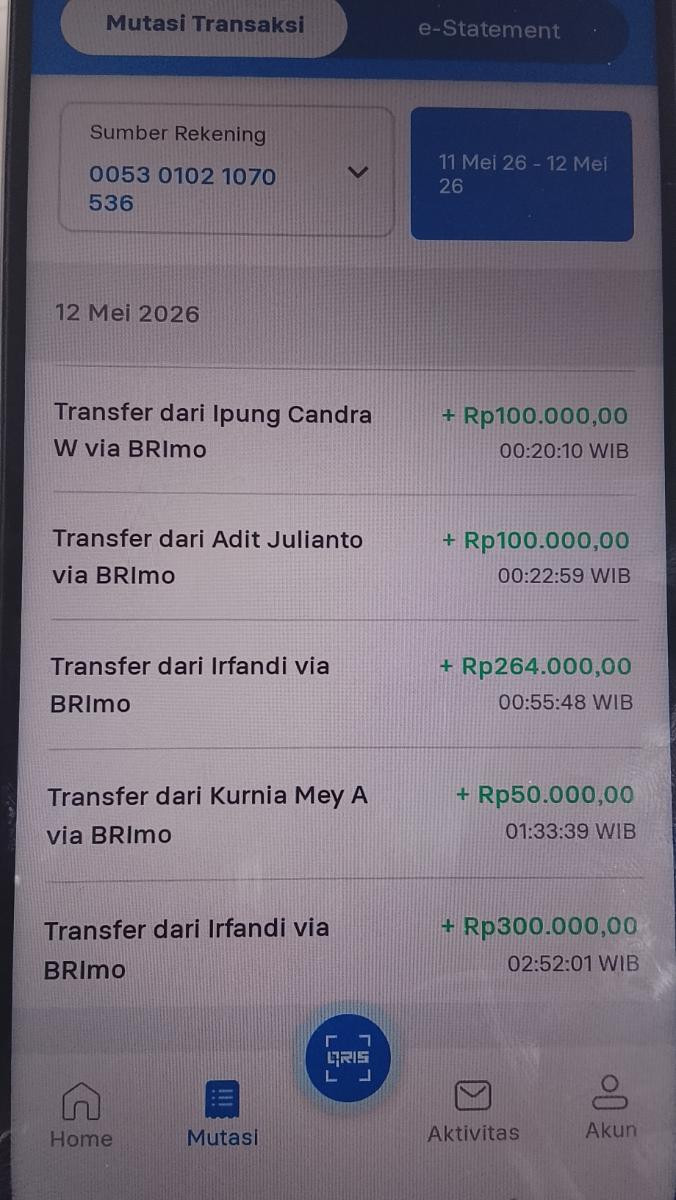View the Rp264.000,00 transfer from Irfandi
The height and width of the screenshot is (1200, 676).
coord(342,684)
